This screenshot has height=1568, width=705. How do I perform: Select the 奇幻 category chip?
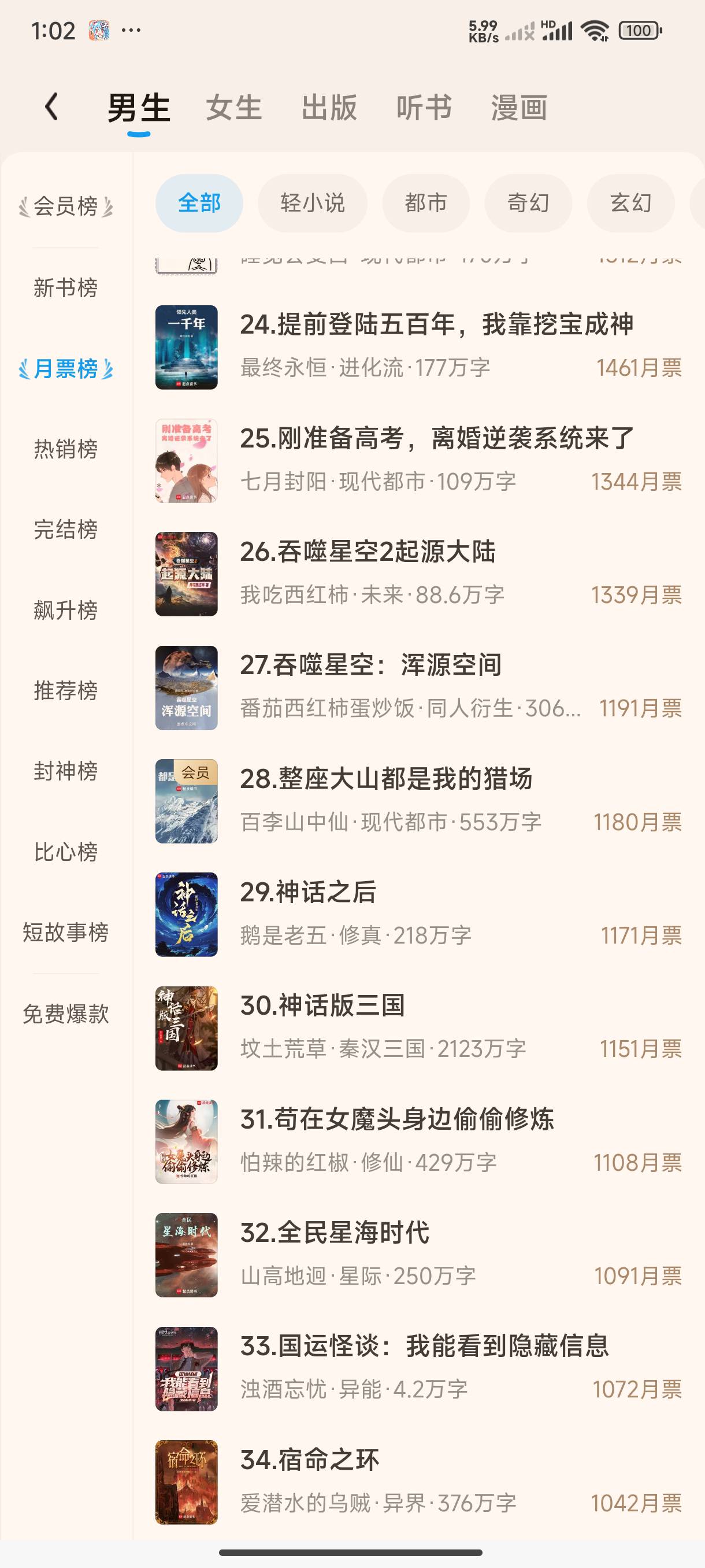pos(528,203)
